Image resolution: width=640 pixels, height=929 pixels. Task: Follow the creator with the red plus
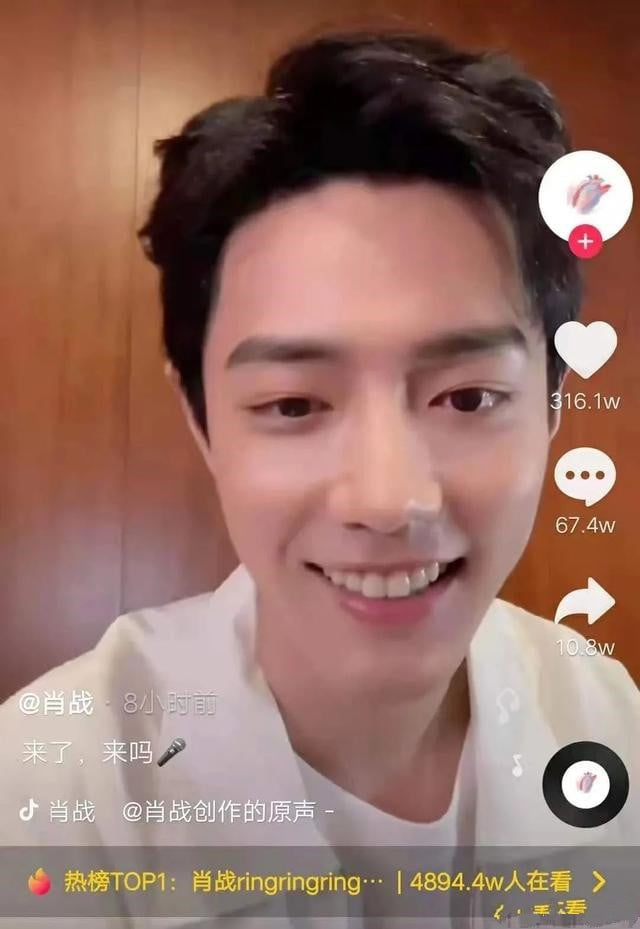point(585,242)
